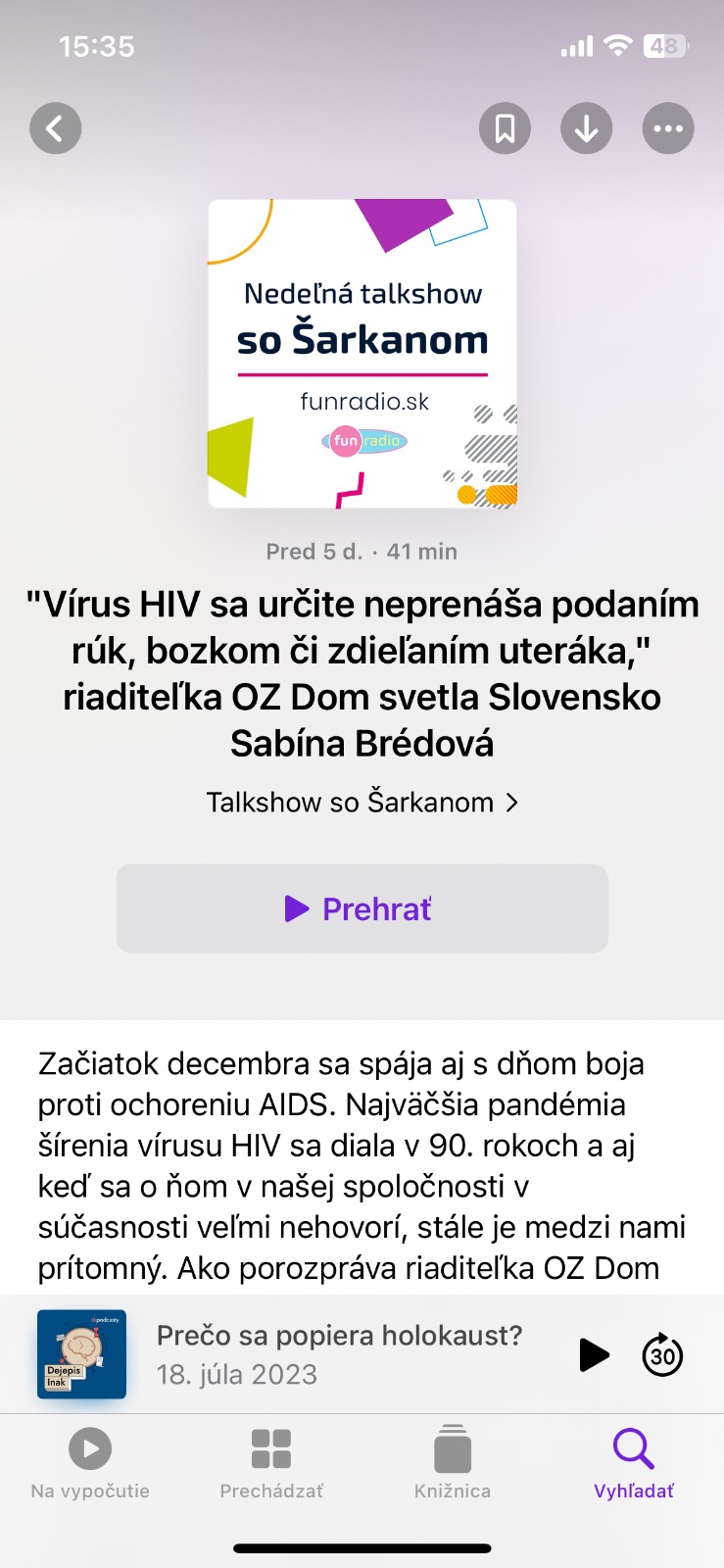Skip ahead 30 seconds in mini player
The height and width of the screenshot is (1568, 724).
click(662, 1354)
